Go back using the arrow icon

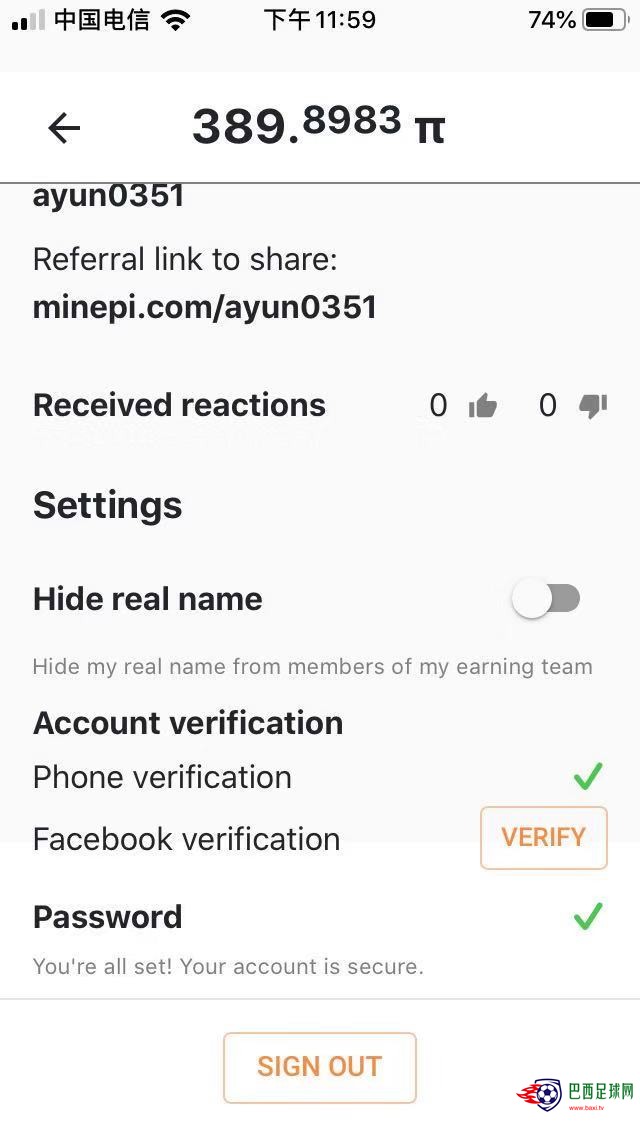click(x=64, y=128)
